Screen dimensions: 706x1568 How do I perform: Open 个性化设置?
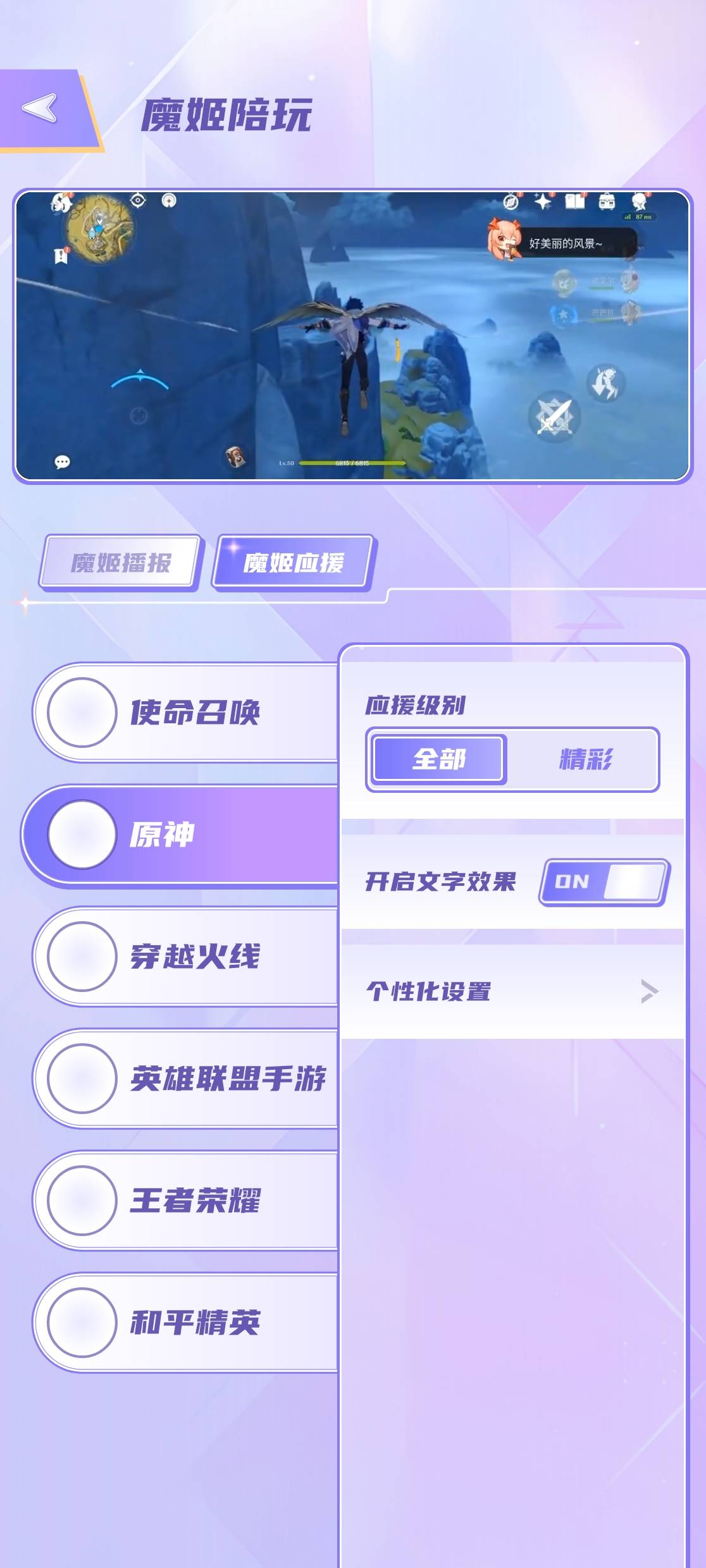coord(512,991)
